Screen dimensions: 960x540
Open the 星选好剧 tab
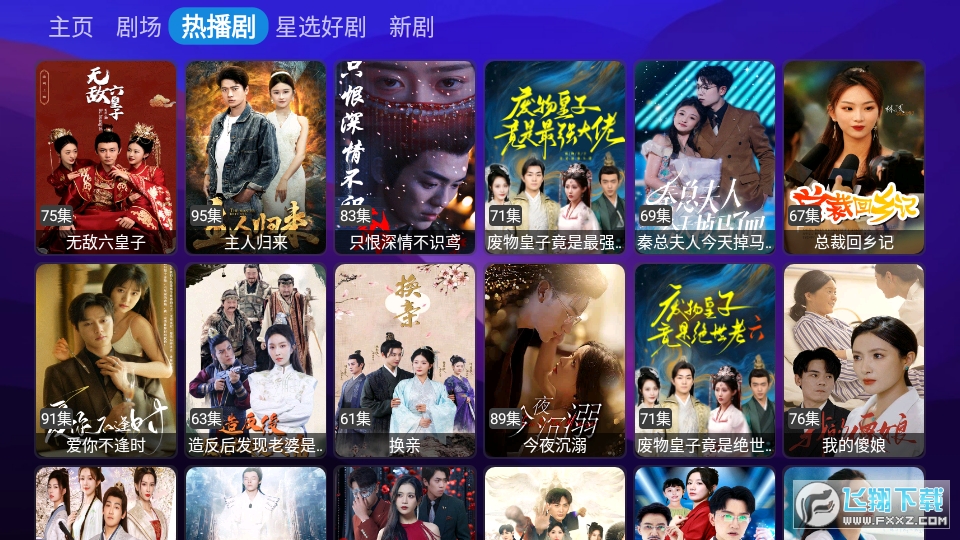pos(321,27)
